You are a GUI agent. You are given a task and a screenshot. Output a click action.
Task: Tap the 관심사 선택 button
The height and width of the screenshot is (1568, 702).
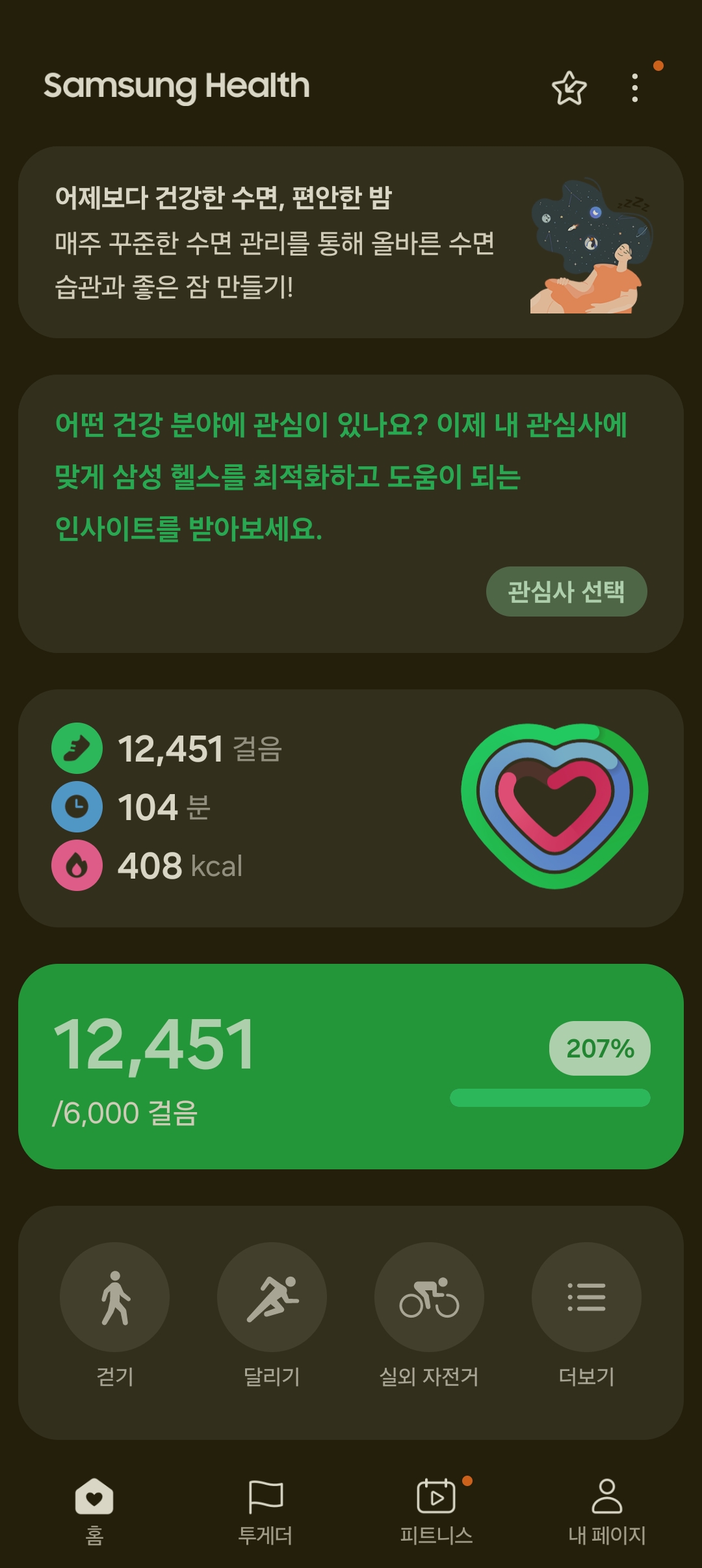tap(566, 591)
